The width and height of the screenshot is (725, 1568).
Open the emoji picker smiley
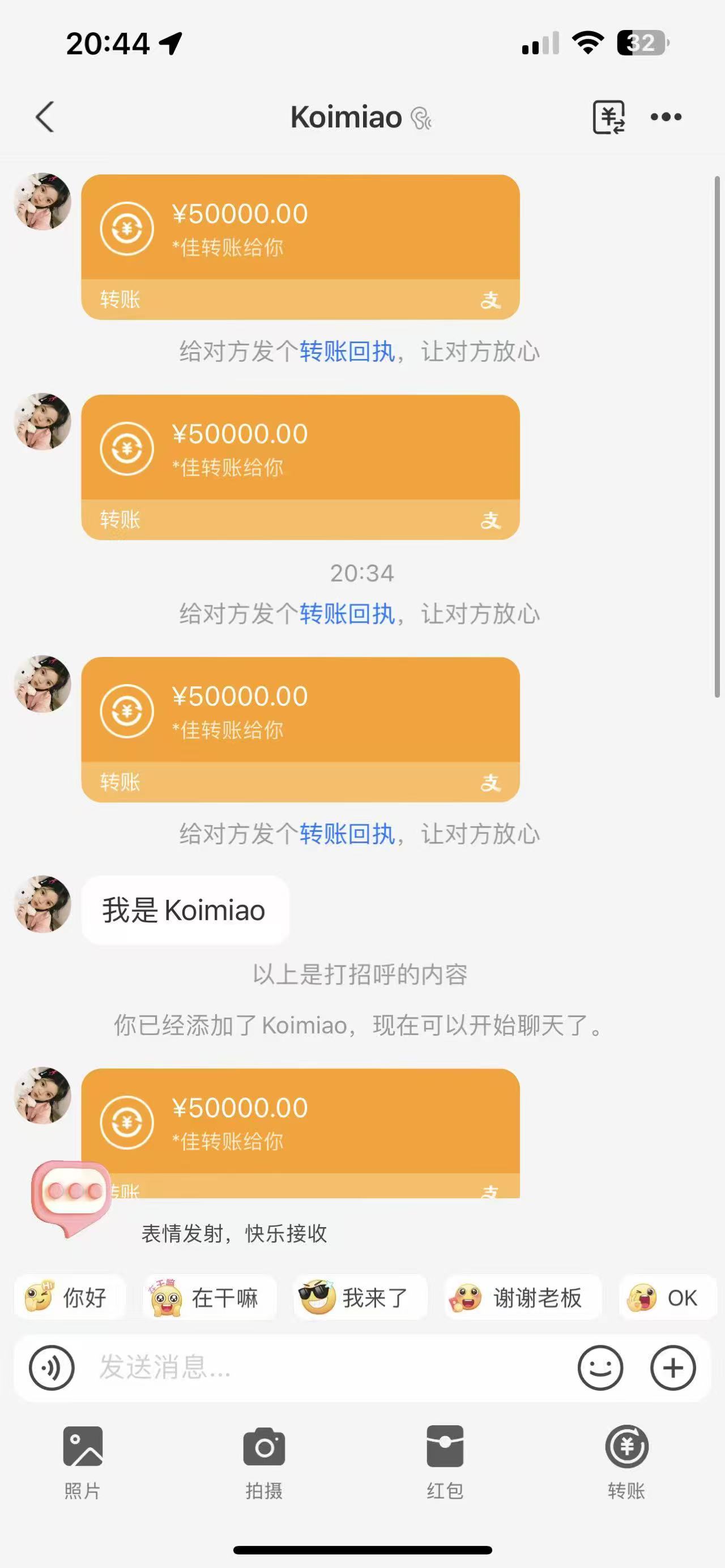[600, 1368]
